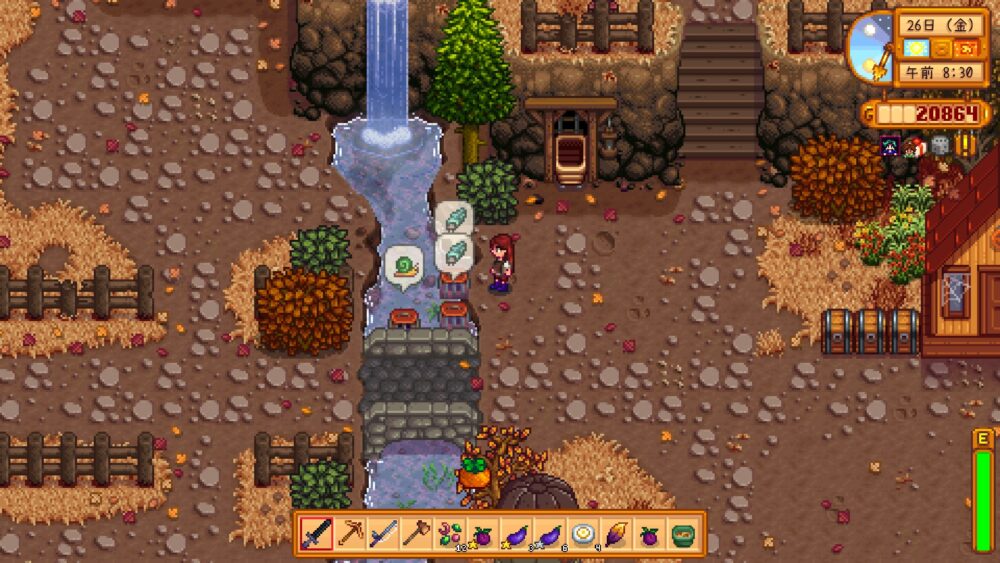Select the silver-star eggplant stack of 6

coord(548,534)
